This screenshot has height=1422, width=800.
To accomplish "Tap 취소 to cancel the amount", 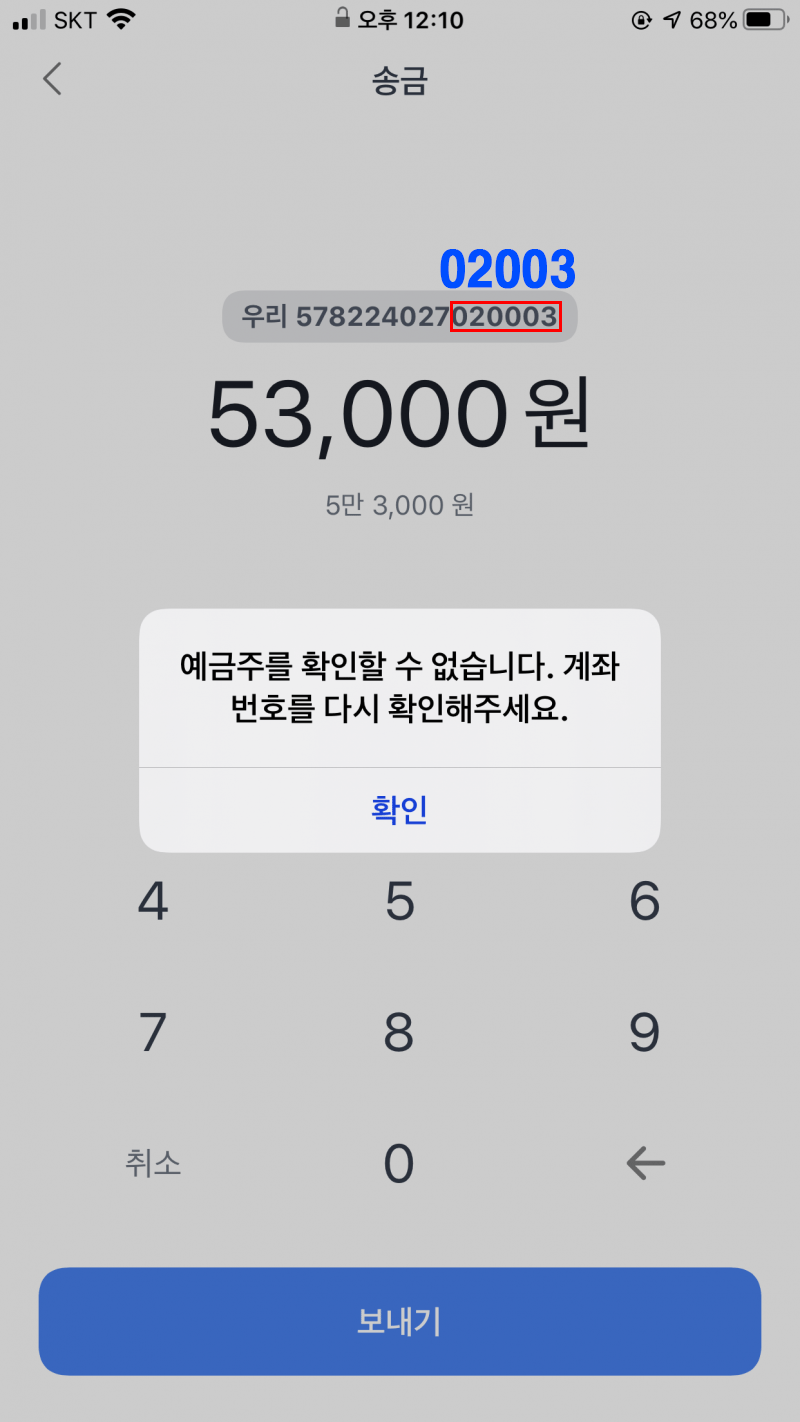I will click(152, 1162).
